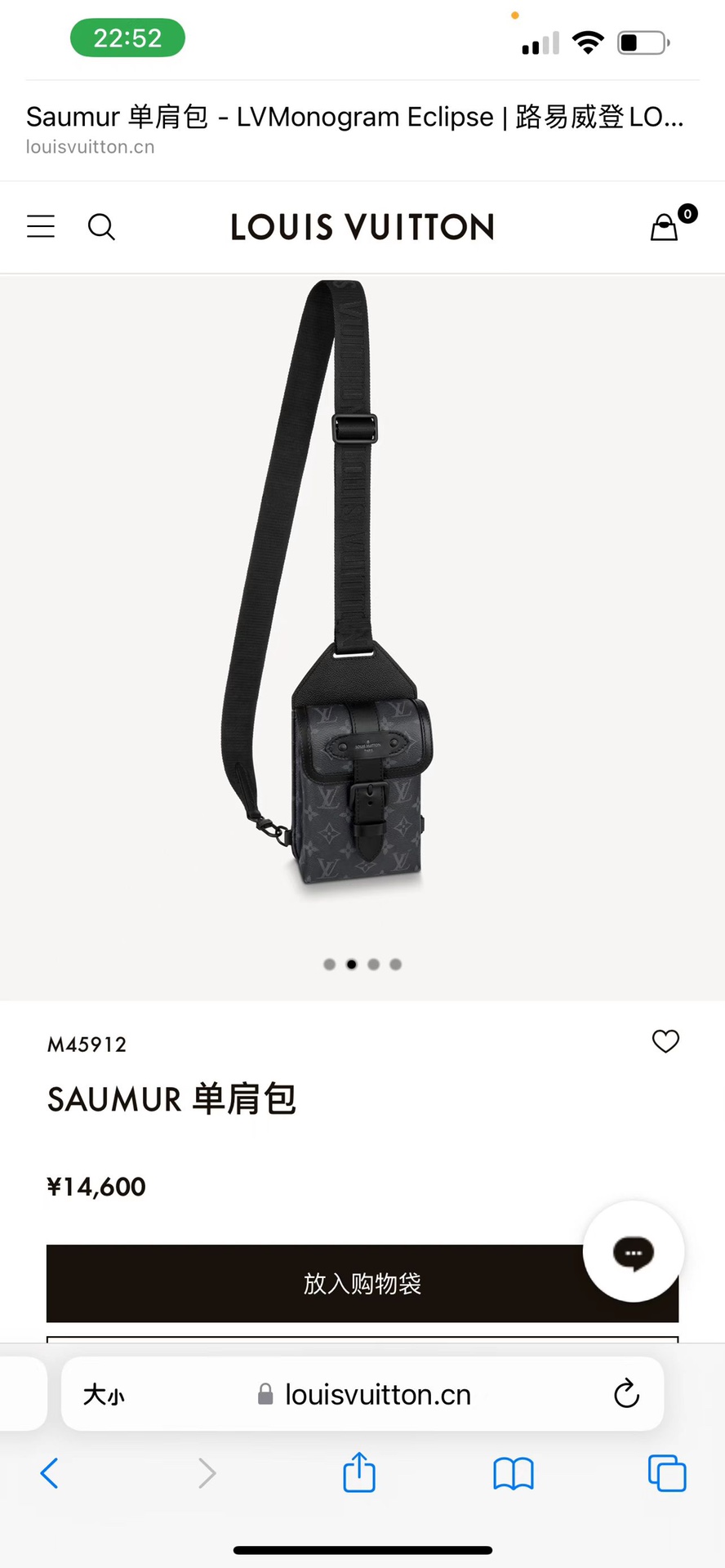Add Saumur bag to wishlist heart

point(665,1041)
